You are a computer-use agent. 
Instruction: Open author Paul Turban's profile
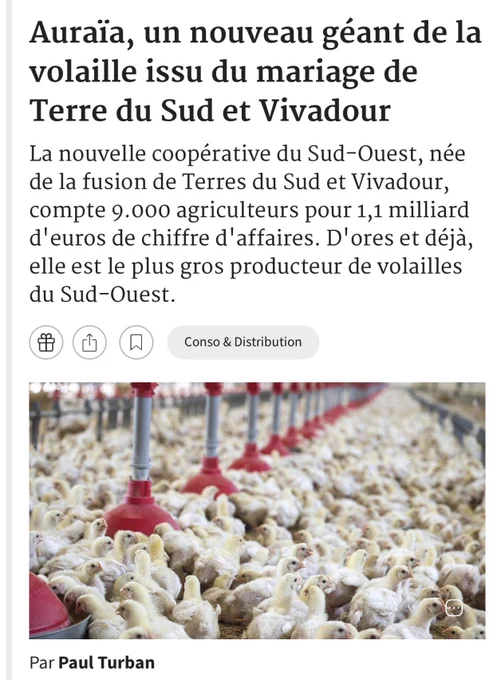107,663
